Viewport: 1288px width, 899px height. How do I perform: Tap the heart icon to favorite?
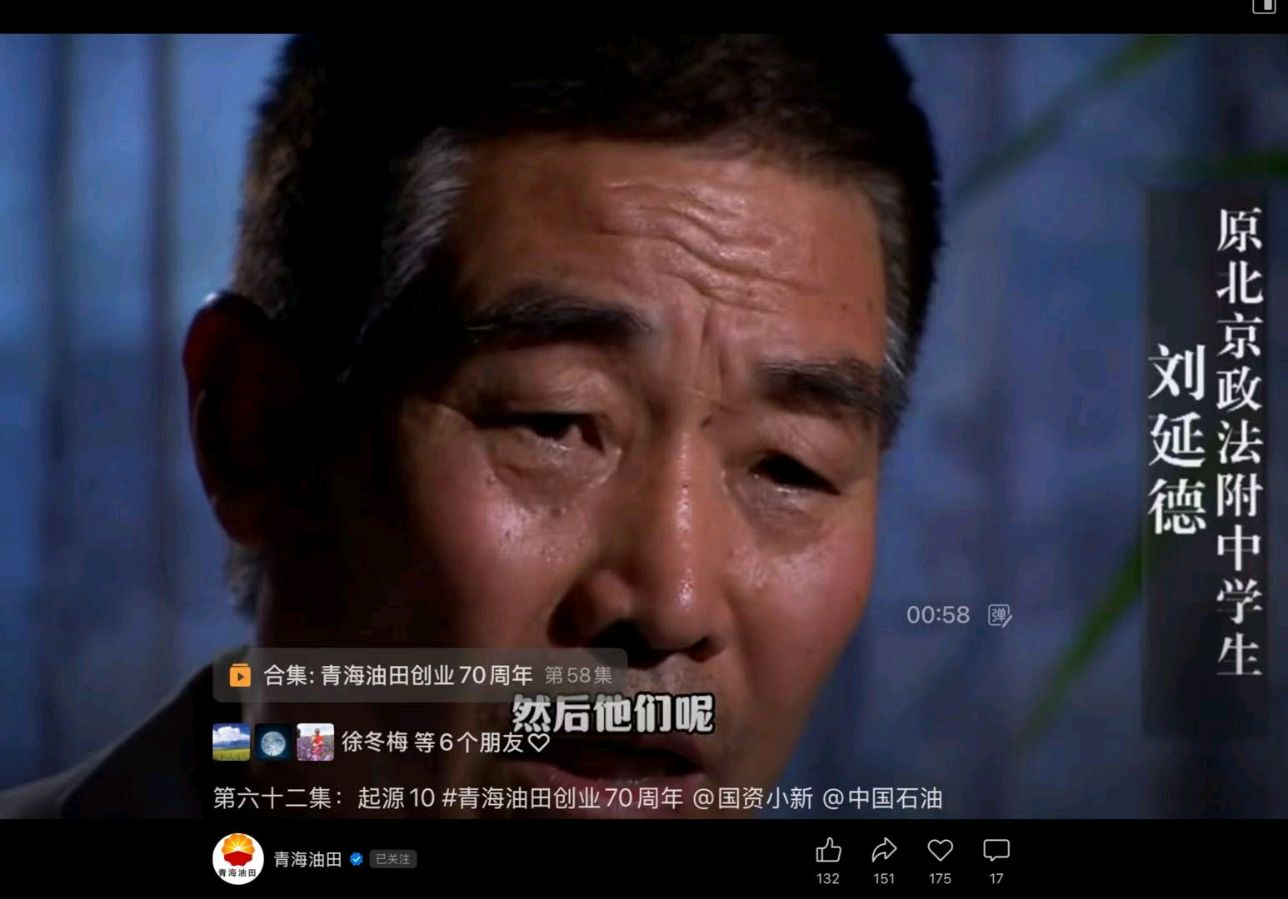pyautogui.click(x=940, y=851)
